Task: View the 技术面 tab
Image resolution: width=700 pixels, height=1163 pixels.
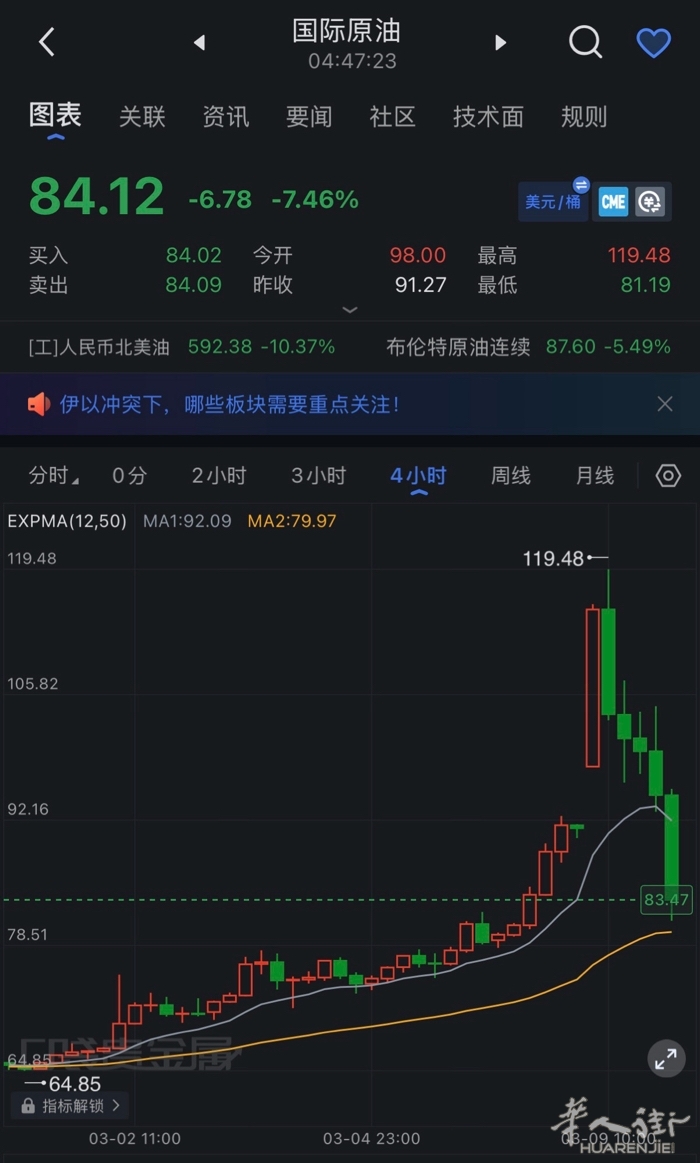Action: click(x=488, y=117)
